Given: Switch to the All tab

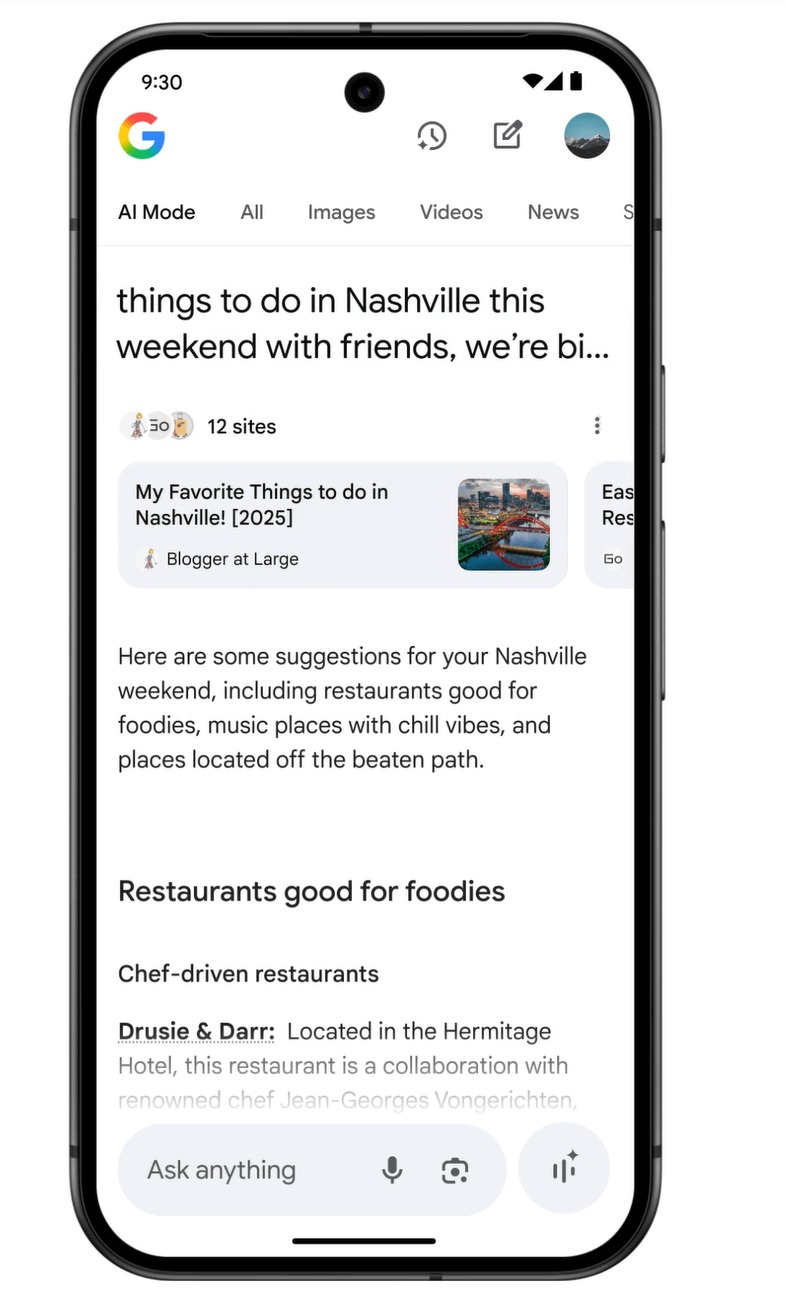Looking at the screenshot, I should coord(252,212).
